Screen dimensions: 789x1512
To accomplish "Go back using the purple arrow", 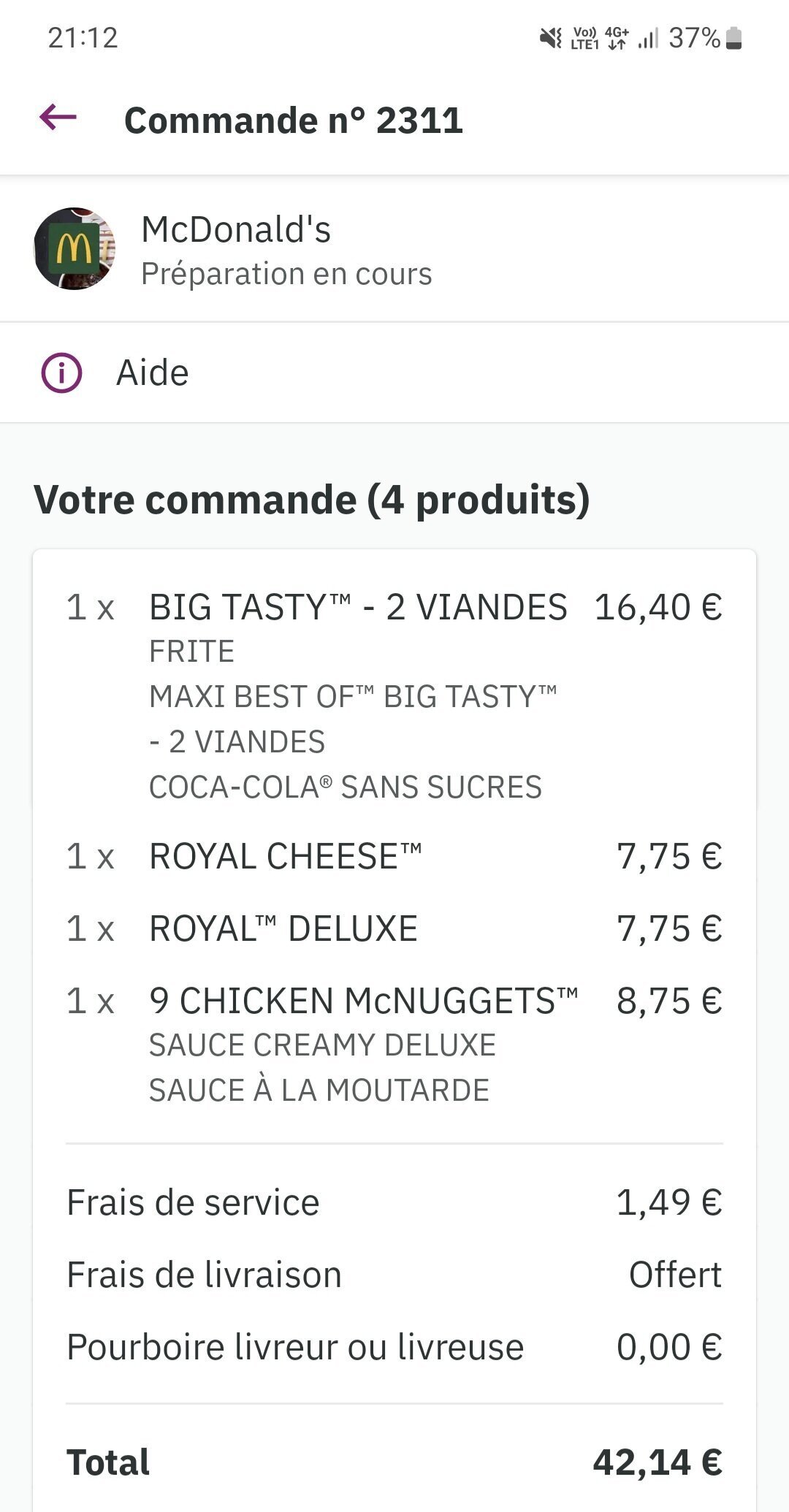I will click(58, 117).
